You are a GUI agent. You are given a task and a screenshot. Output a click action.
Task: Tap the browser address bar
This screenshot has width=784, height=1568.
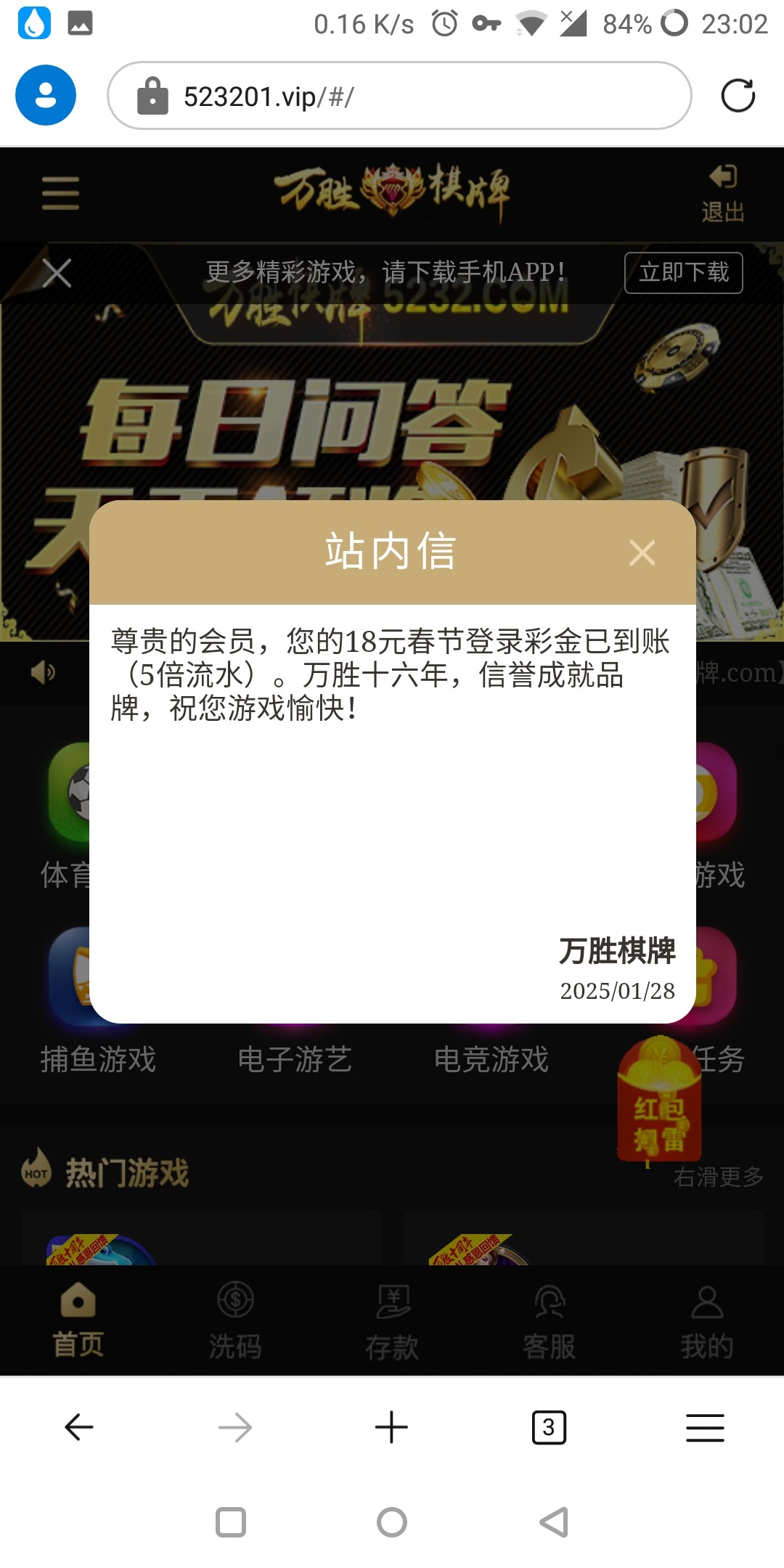[x=399, y=96]
